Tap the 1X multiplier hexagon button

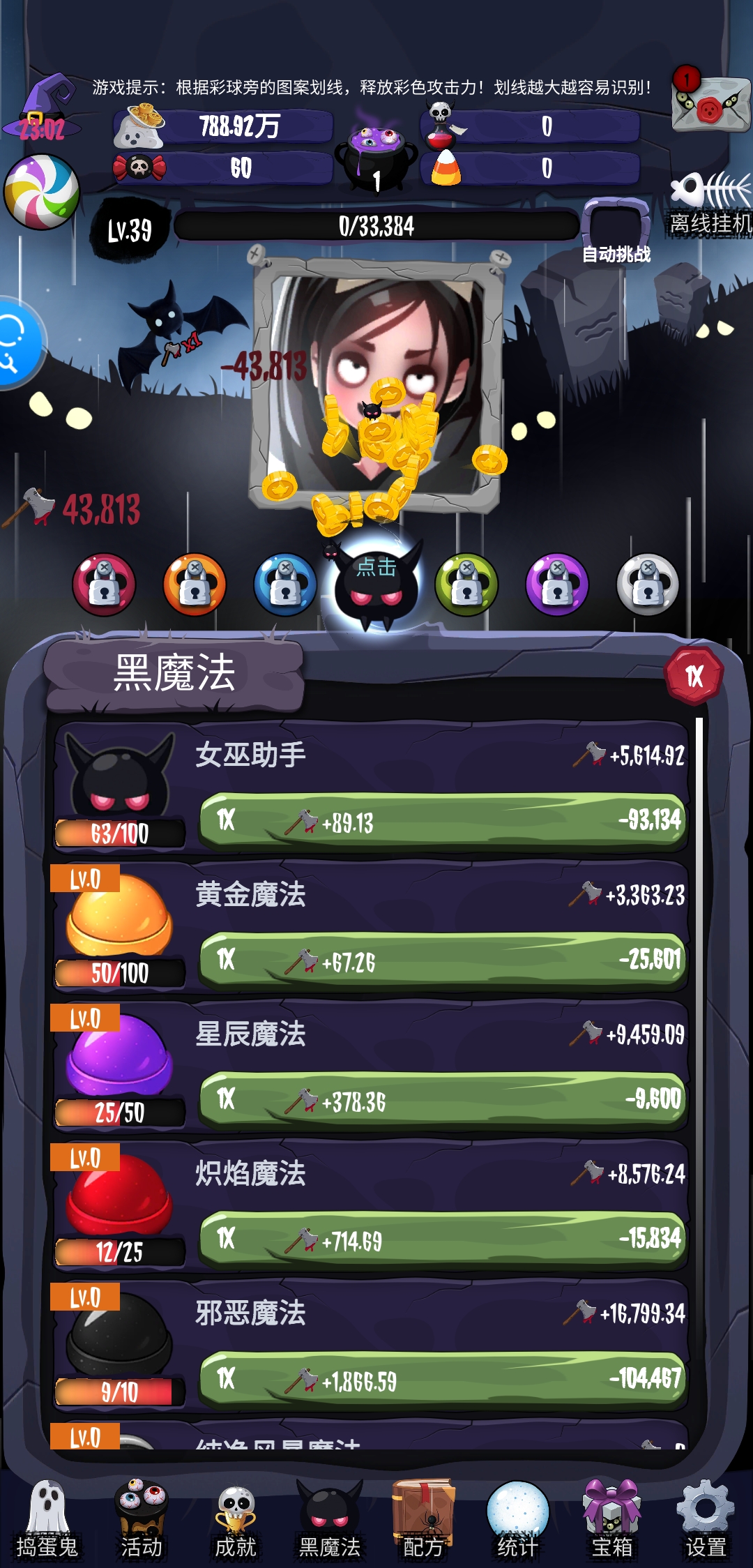693,675
